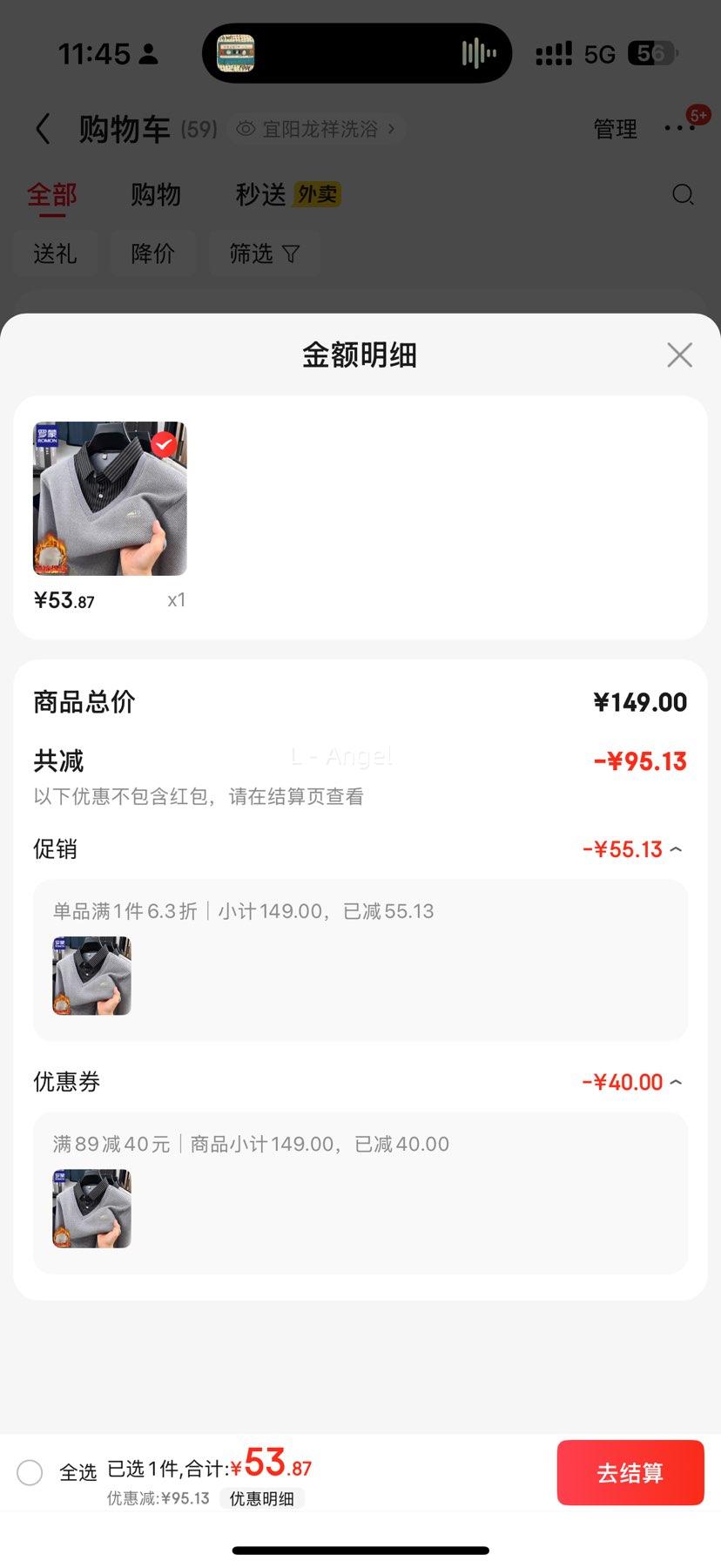Image resolution: width=721 pixels, height=1568 pixels.
Task: Collapse the 优惠券 coupon section
Action: [677, 1081]
